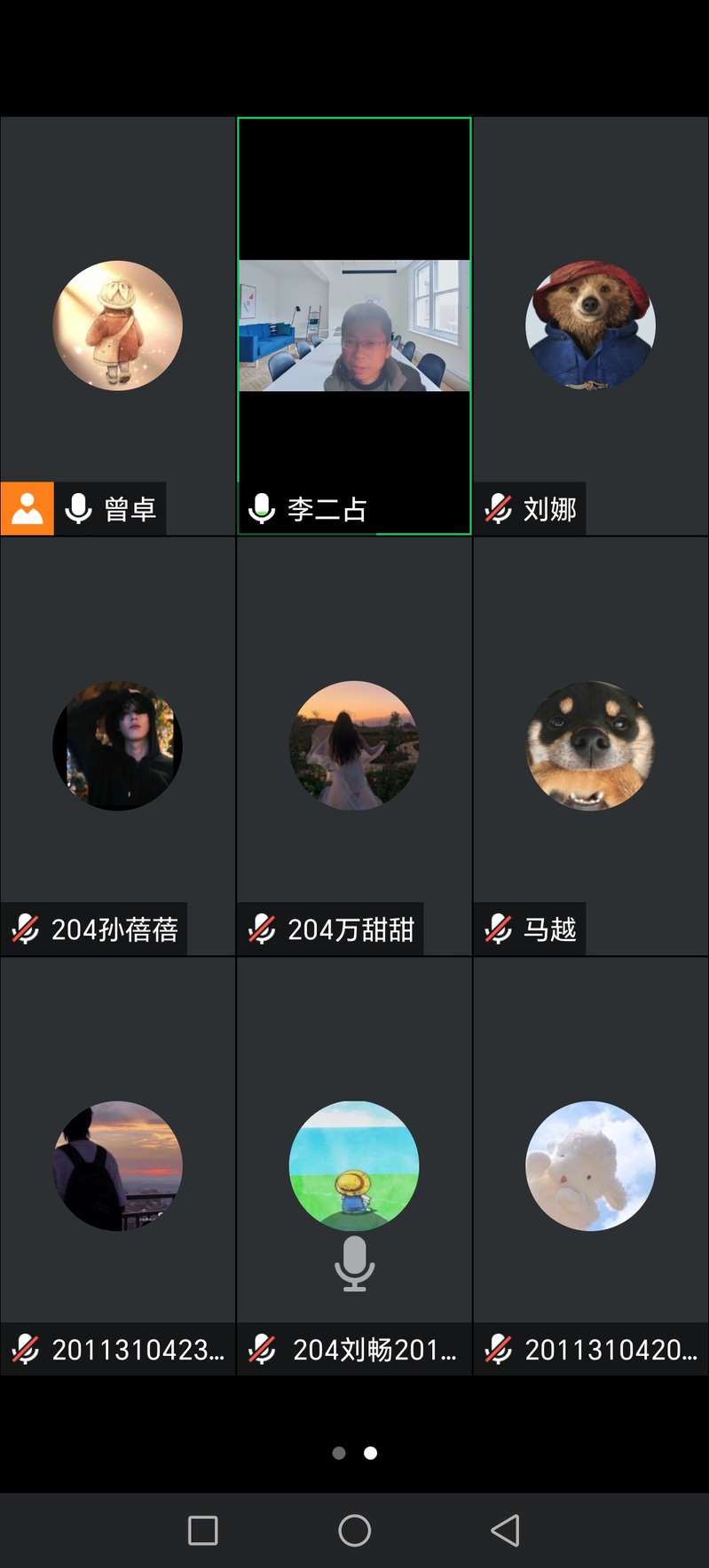This screenshot has height=1568, width=709.
Task: Open the 204万甜甜 participant tile
Action: point(354,745)
